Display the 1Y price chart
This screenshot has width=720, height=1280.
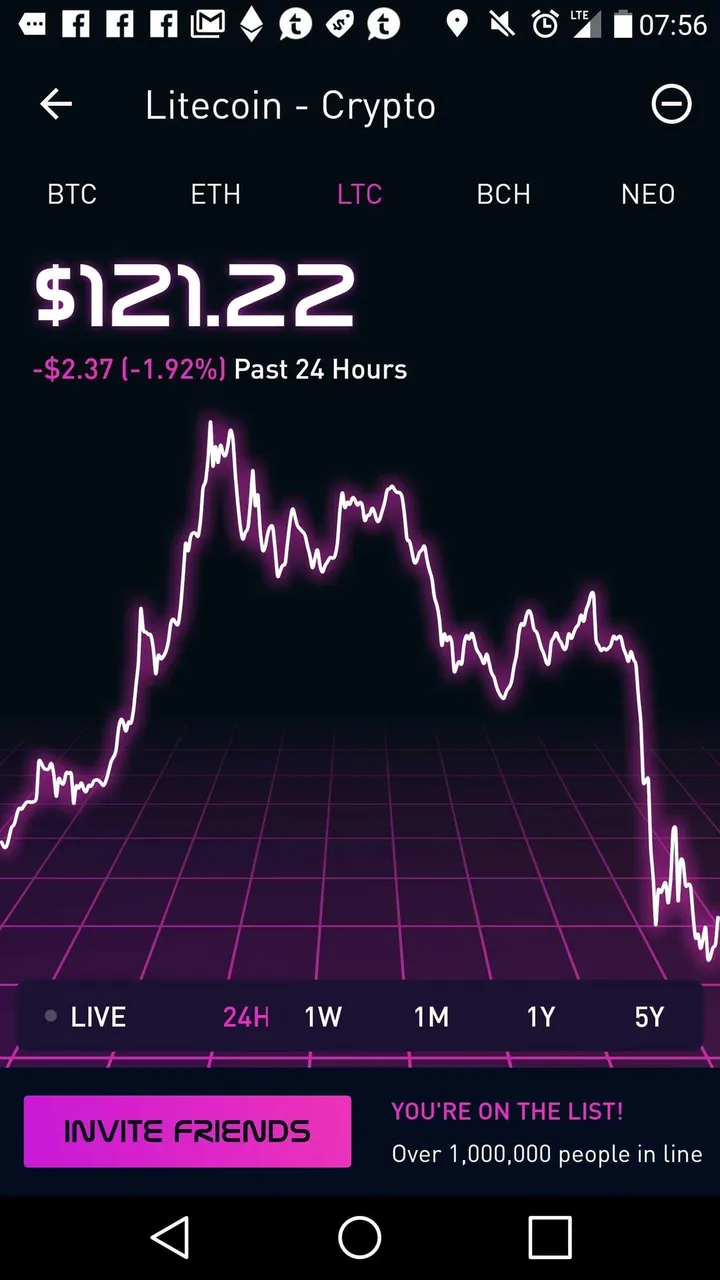tap(540, 1017)
